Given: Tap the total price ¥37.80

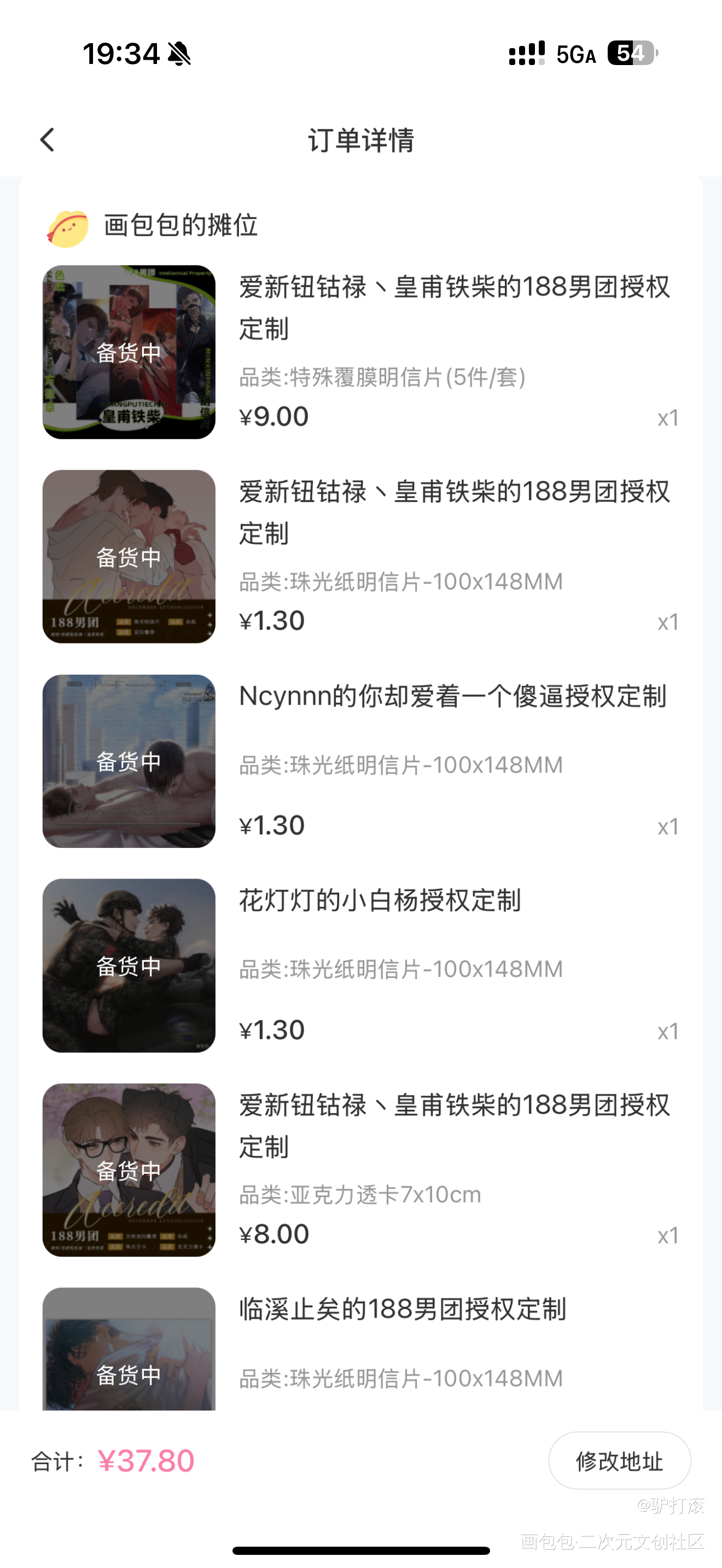Looking at the screenshot, I should 146,1460.
